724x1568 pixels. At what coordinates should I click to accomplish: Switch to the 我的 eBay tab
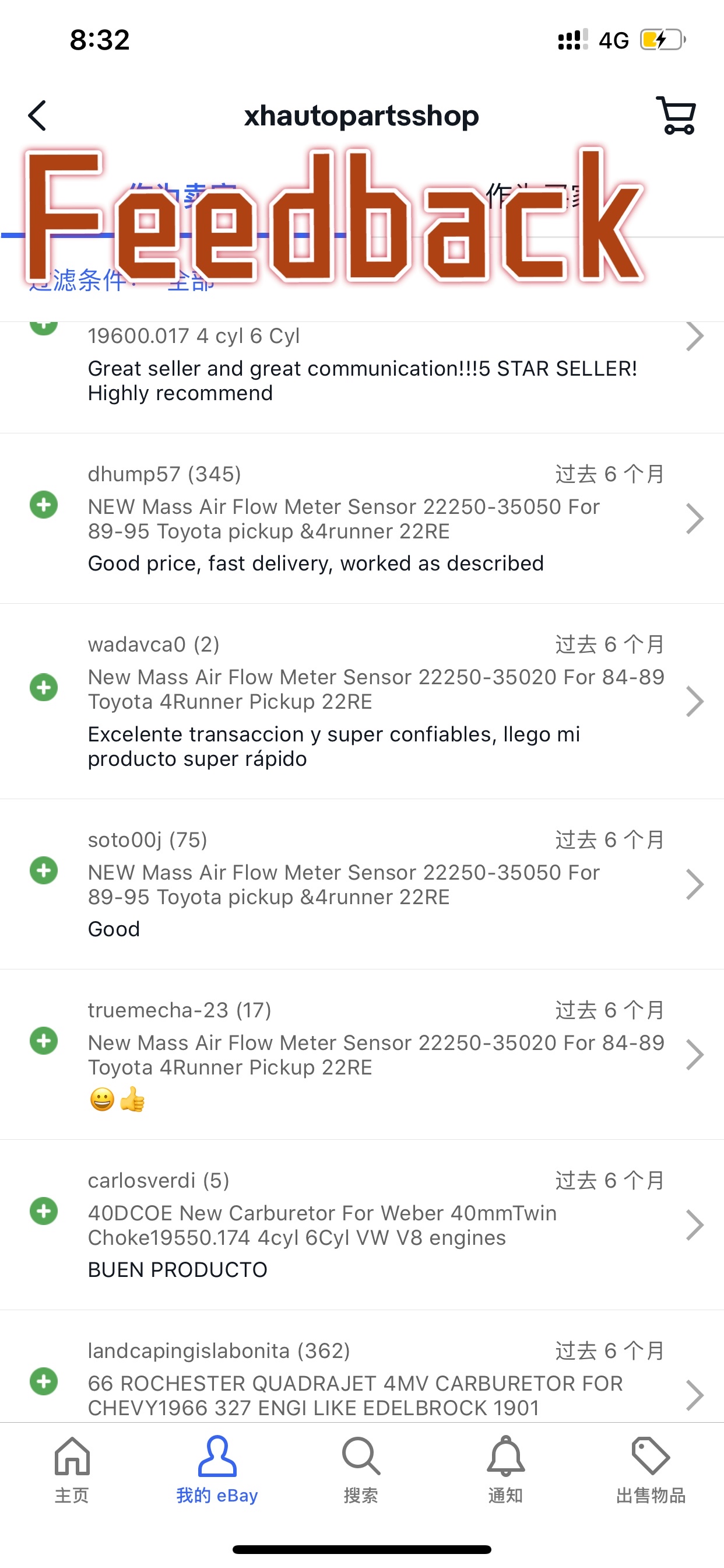click(217, 1468)
